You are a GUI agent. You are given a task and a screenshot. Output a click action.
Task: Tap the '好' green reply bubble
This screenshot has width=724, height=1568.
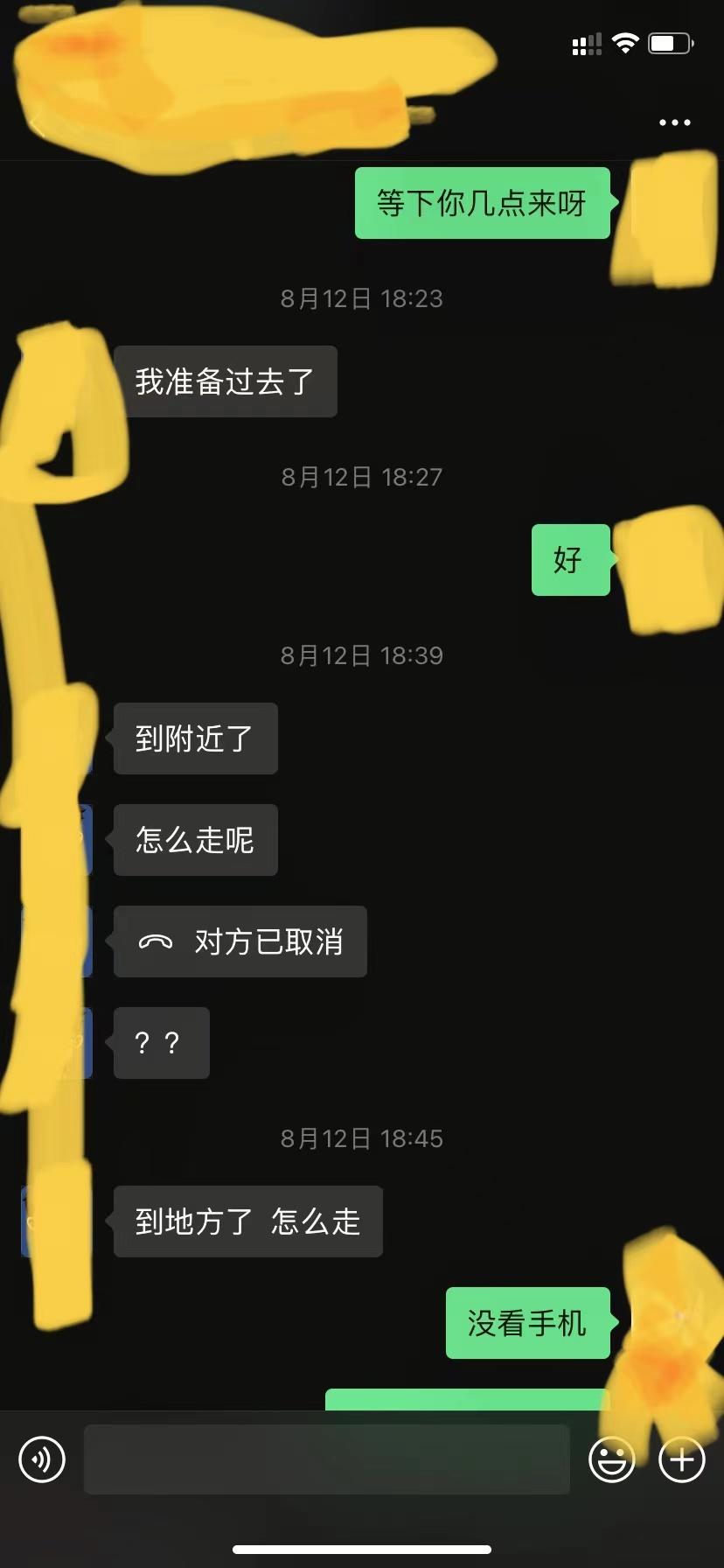570,560
